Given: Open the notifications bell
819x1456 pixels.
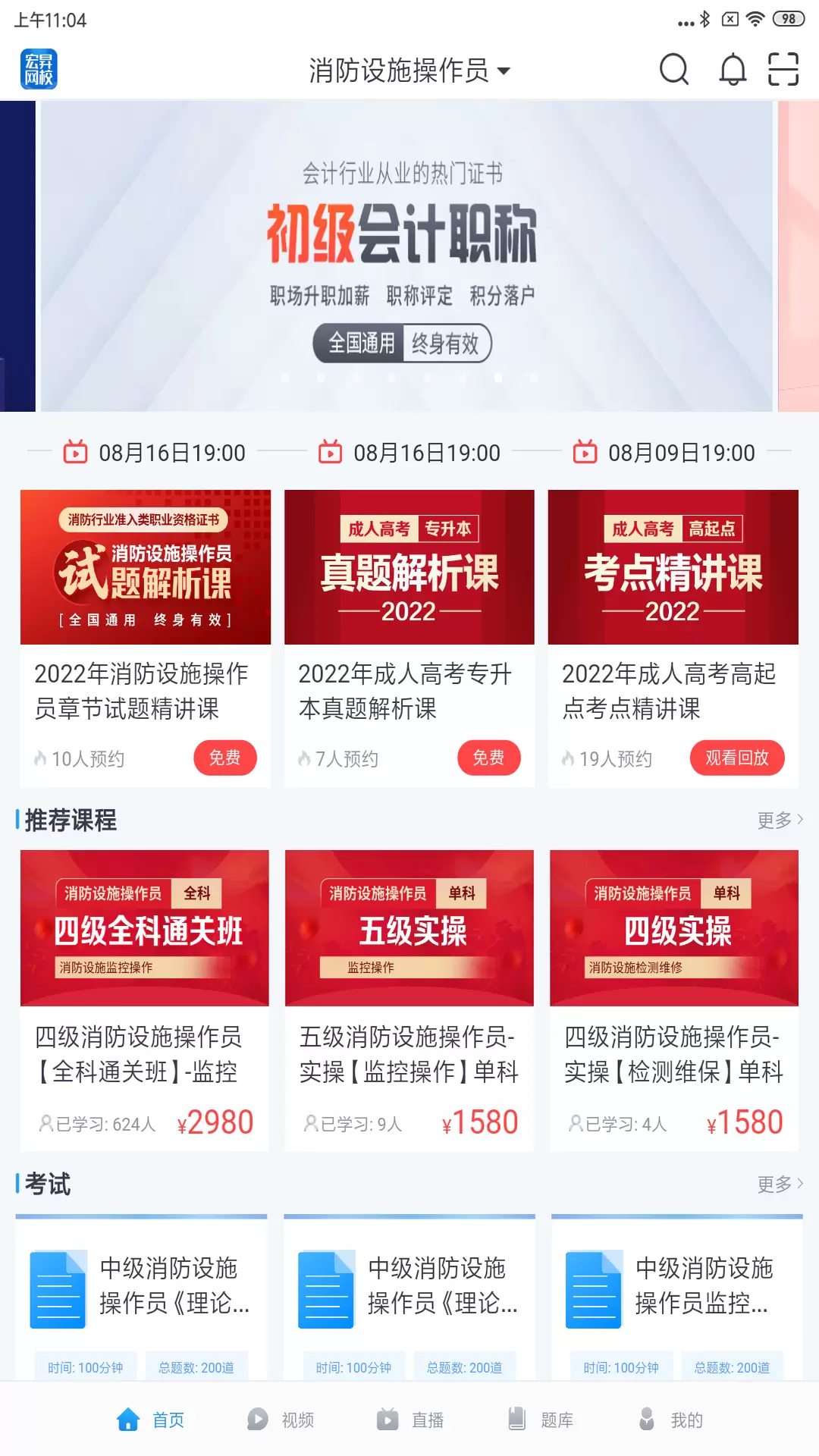Looking at the screenshot, I should pyautogui.click(x=733, y=70).
